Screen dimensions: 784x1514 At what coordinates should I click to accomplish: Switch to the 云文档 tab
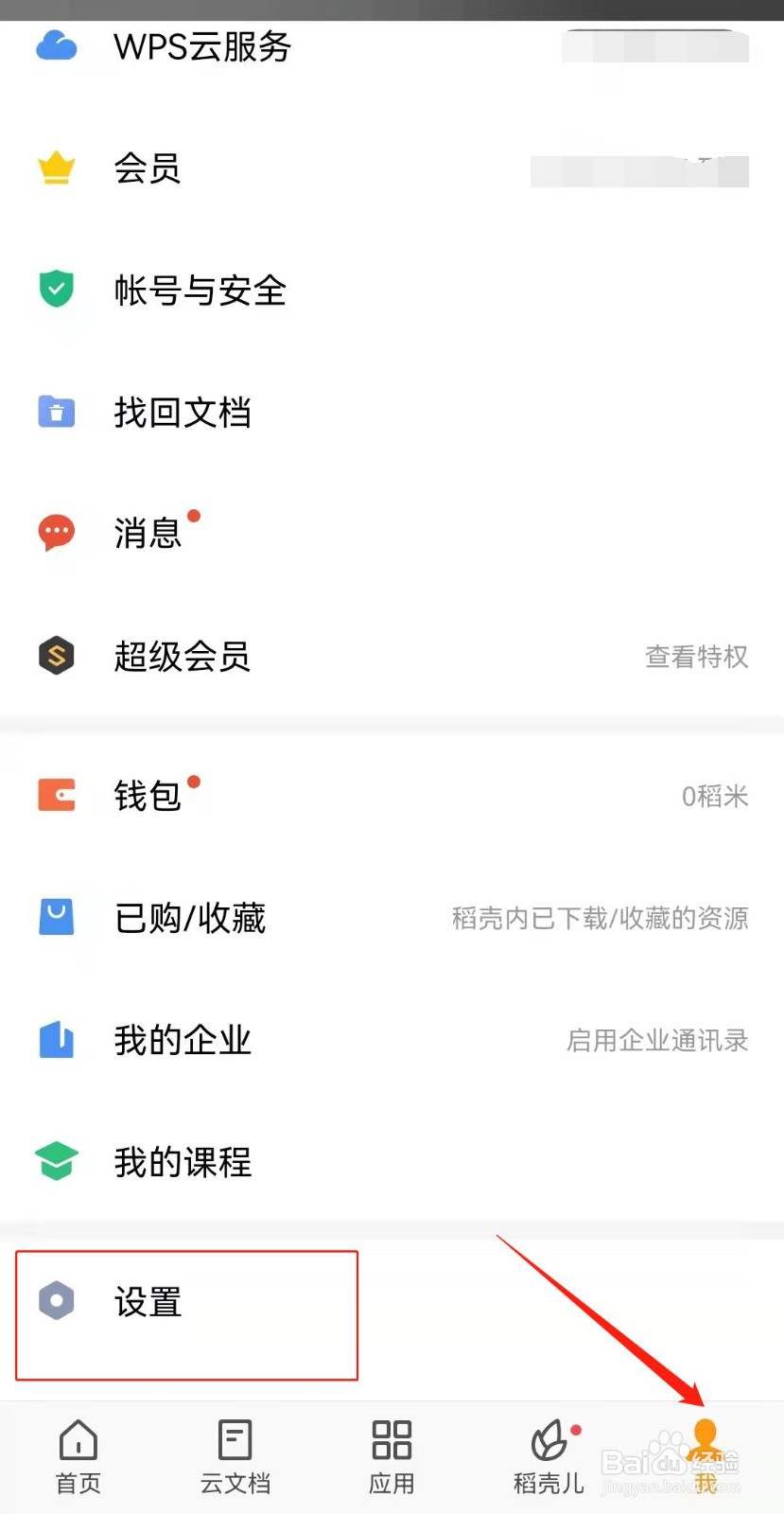coord(235,1457)
